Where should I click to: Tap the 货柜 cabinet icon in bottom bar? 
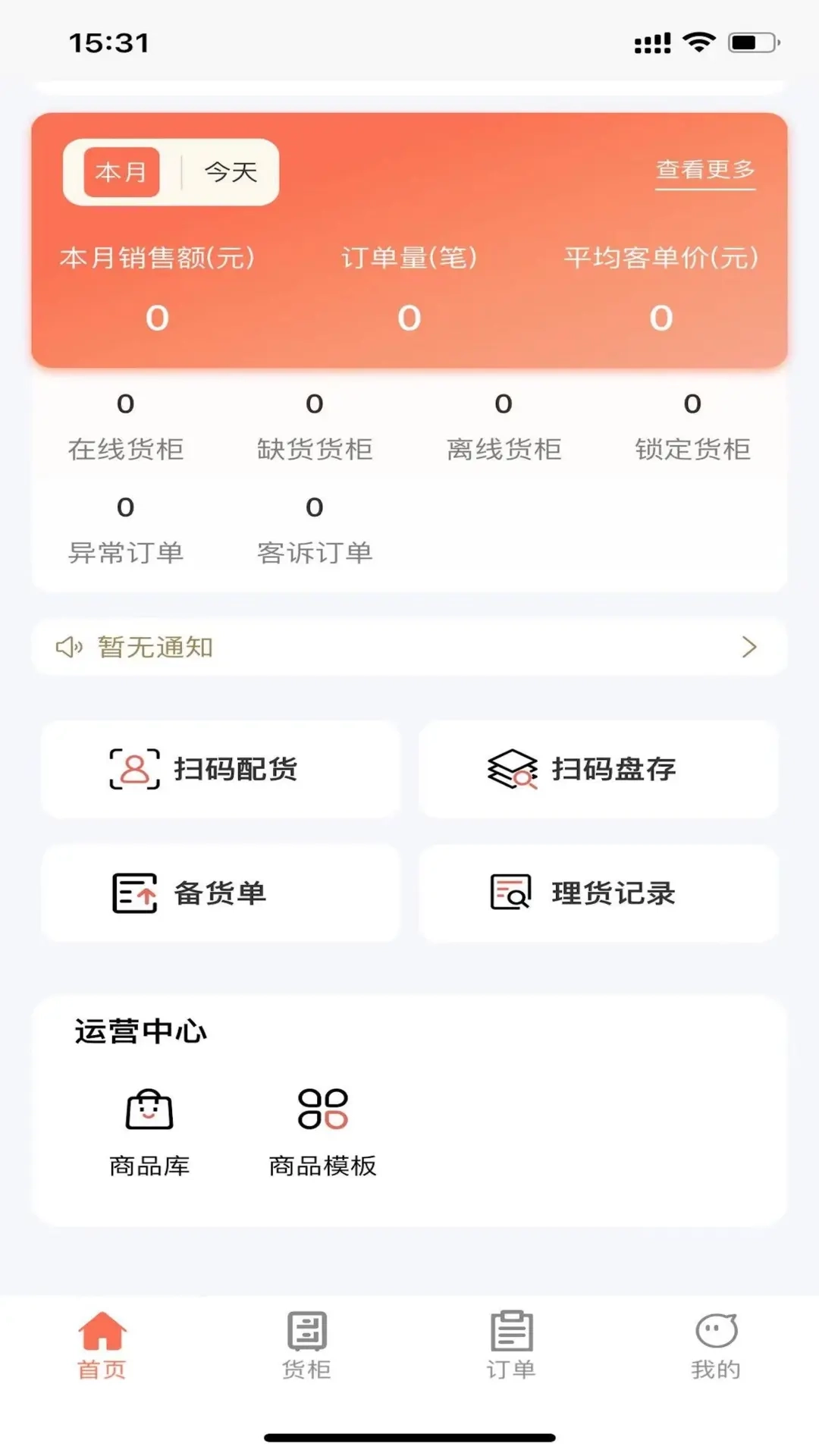(x=306, y=1342)
